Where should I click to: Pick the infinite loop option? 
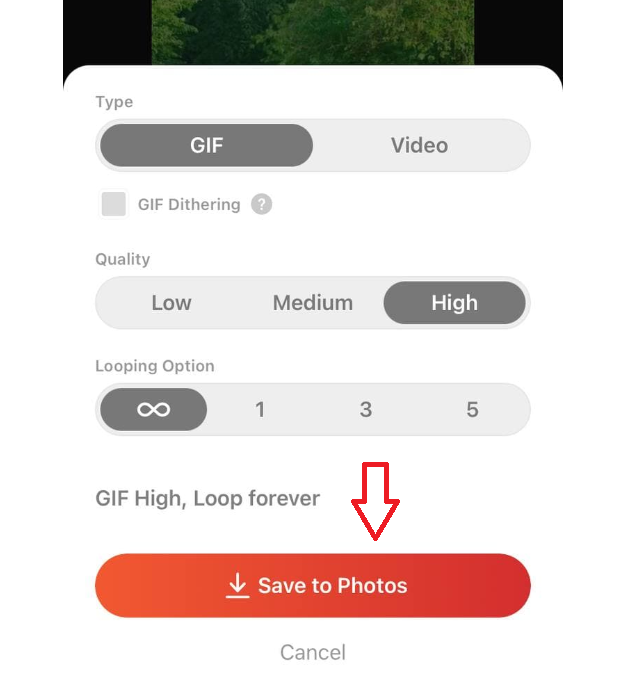153,409
